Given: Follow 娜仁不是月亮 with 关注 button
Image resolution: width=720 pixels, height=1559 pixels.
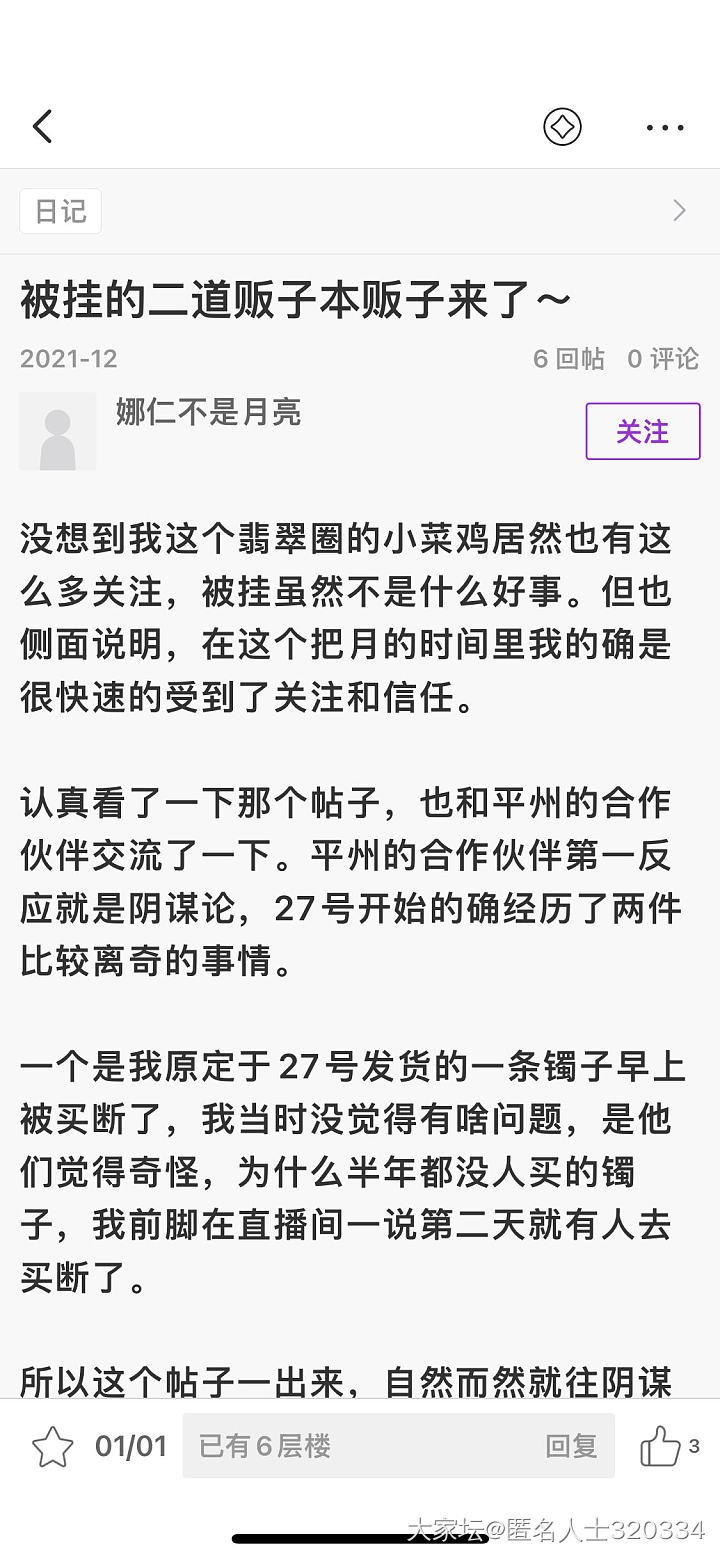Looking at the screenshot, I should [x=642, y=431].
